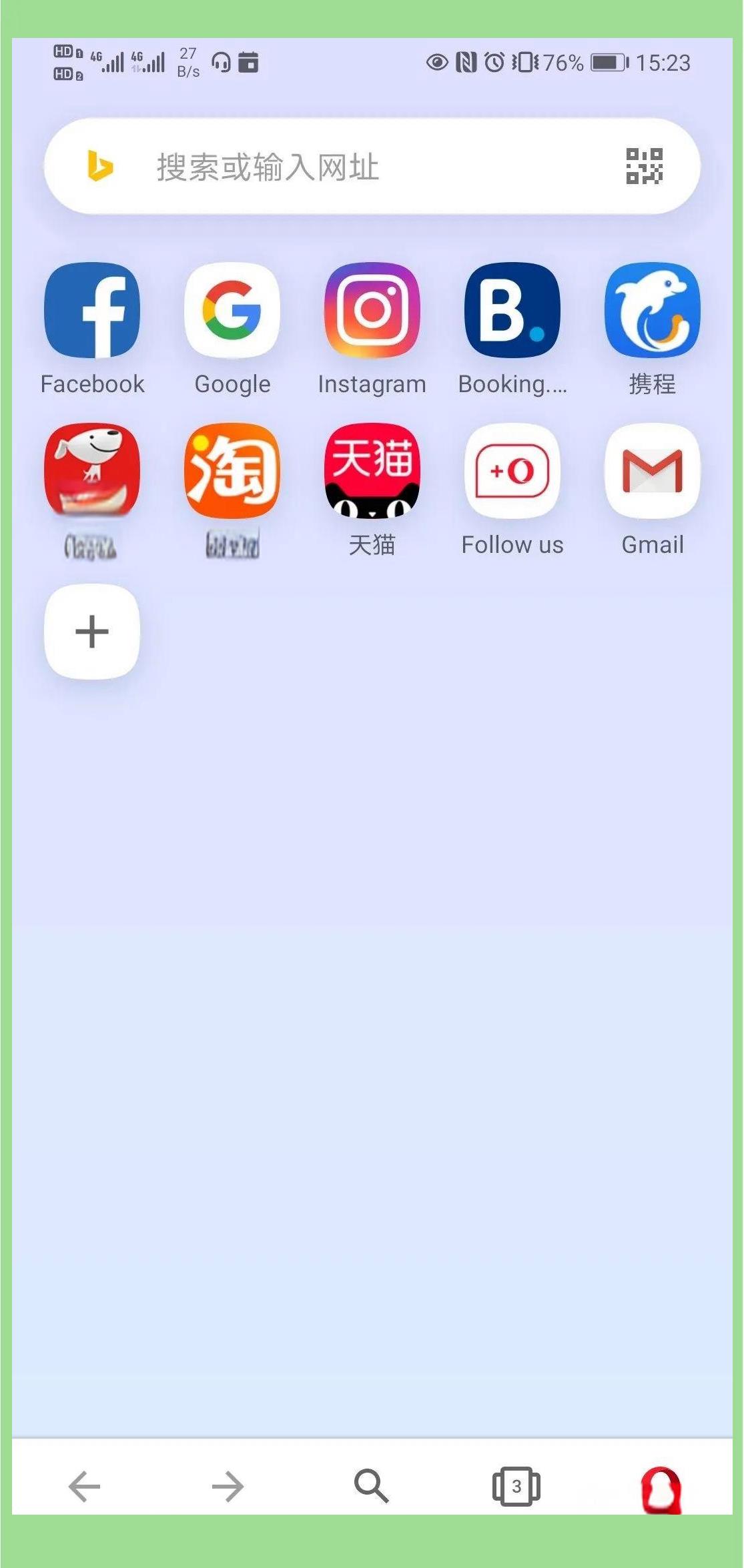Open the Google shortcut
This screenshot has width=744, height=1568.
(232, 310)
